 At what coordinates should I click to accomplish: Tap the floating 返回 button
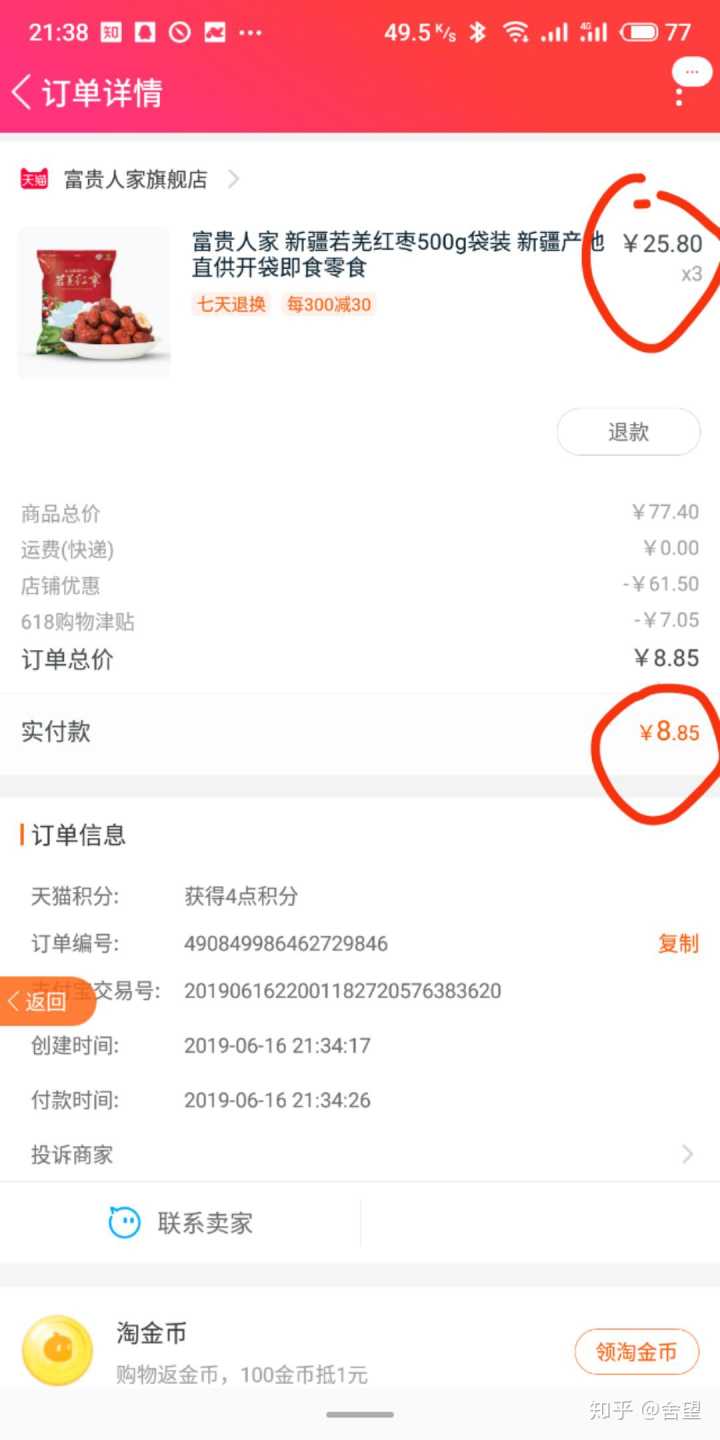click(x=44, y=1001)
